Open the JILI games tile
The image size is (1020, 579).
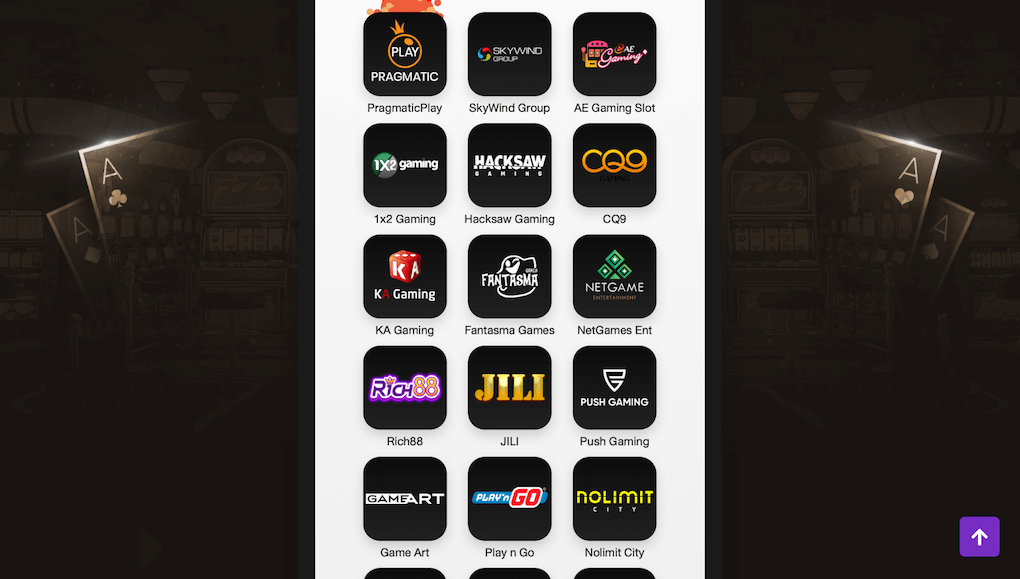[509, 388]
